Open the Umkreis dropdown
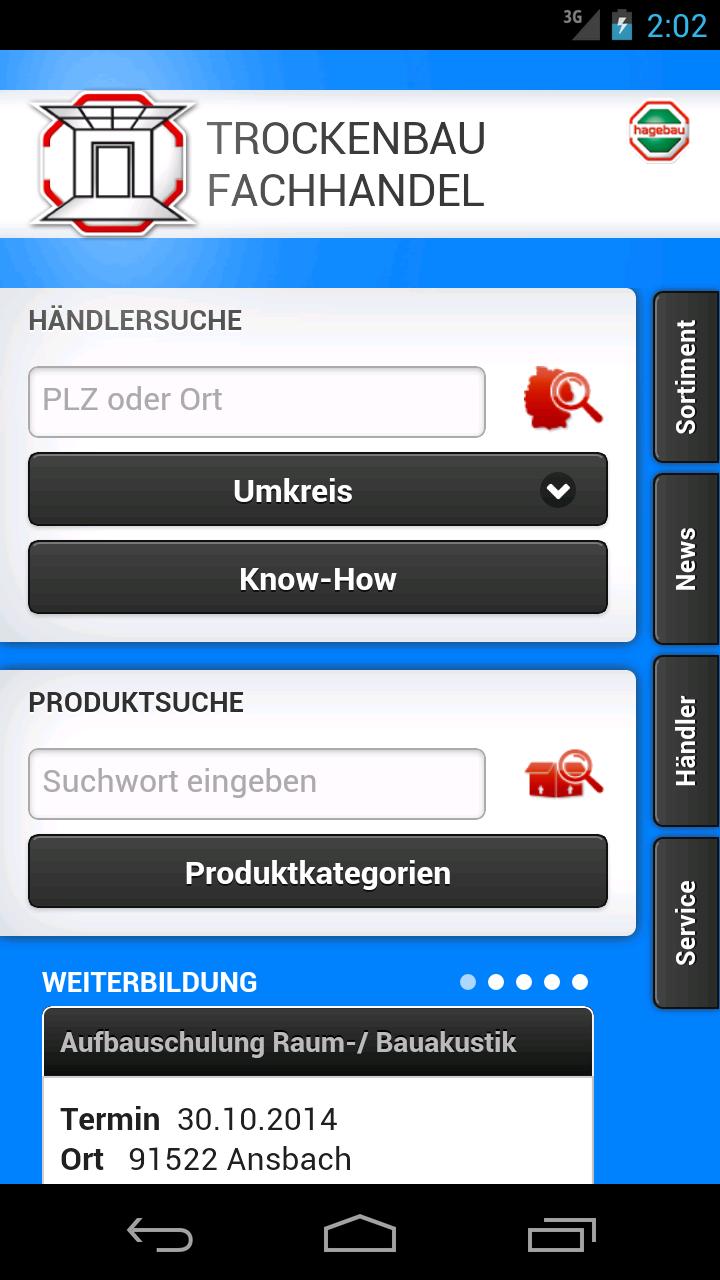The image size is (720, 1280). click(318, 490)
